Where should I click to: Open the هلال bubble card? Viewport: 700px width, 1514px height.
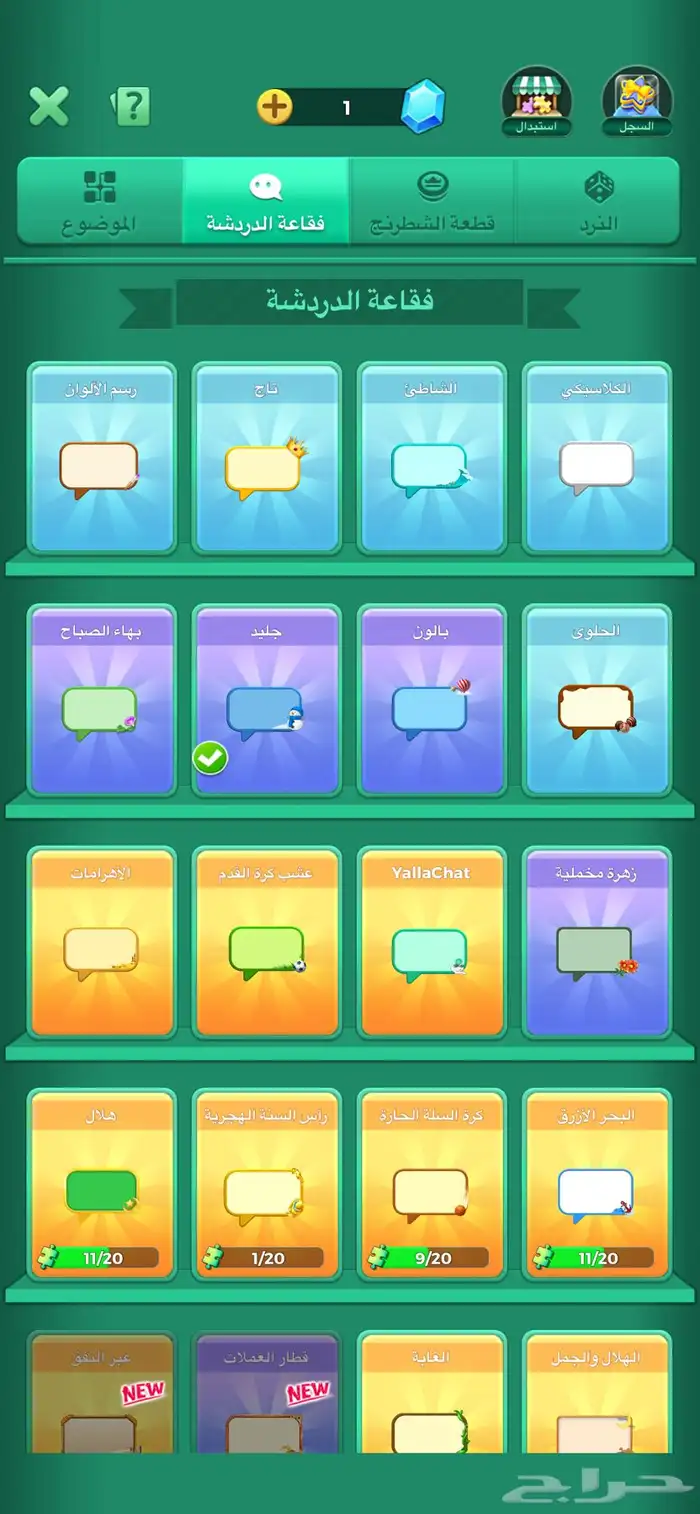102,1184
